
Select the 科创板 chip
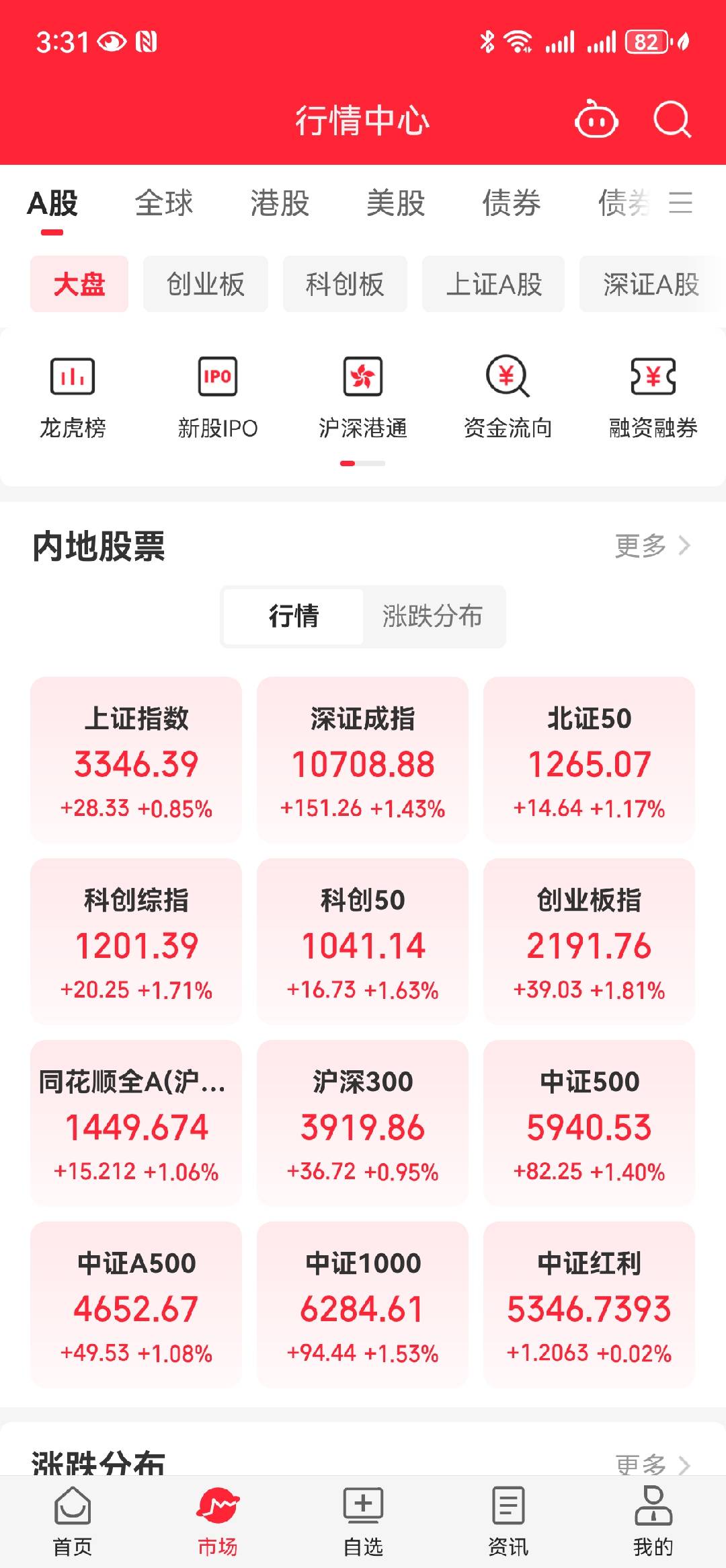pos(345,284)
